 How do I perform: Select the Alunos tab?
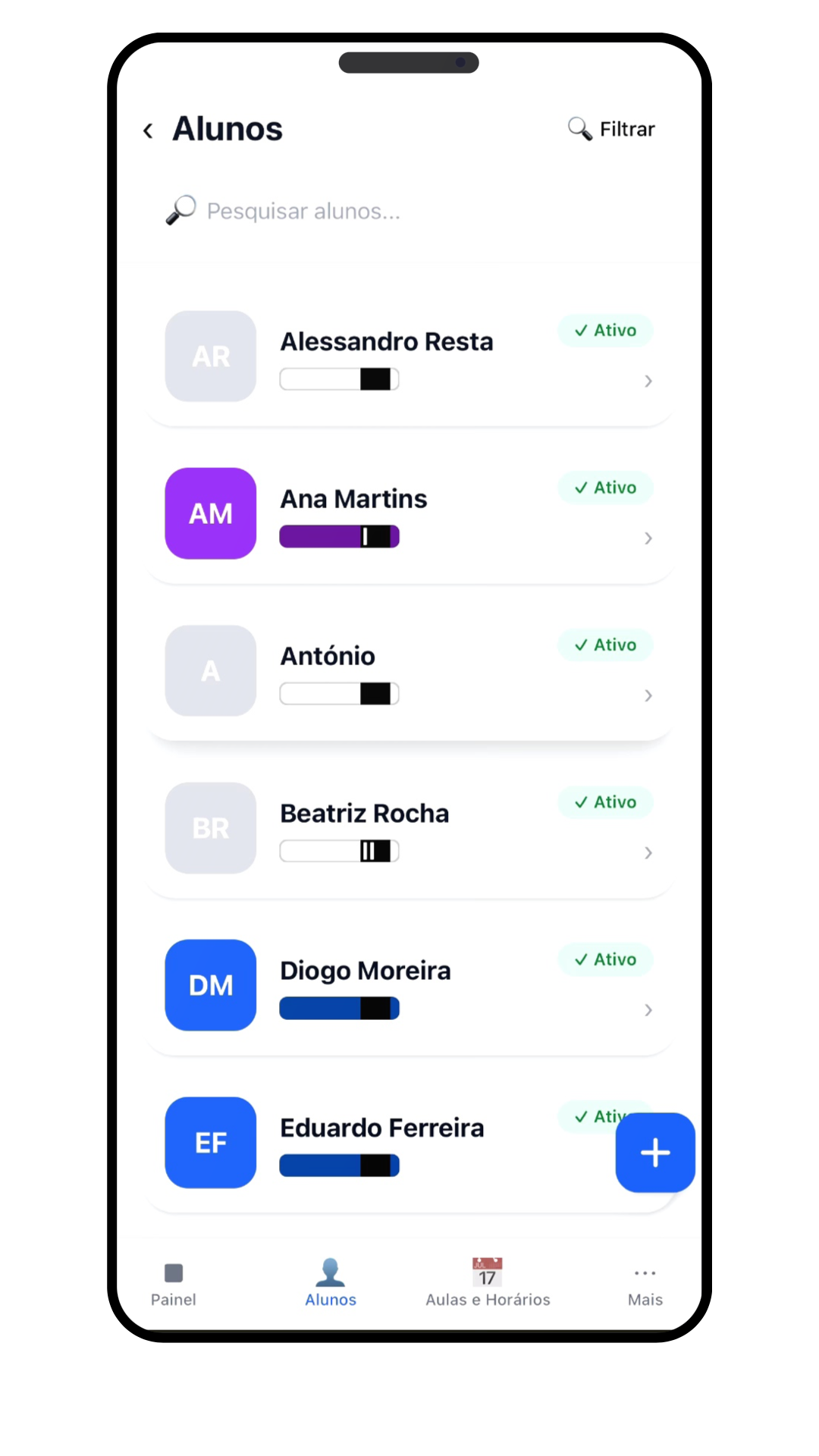pos(331,1283)
